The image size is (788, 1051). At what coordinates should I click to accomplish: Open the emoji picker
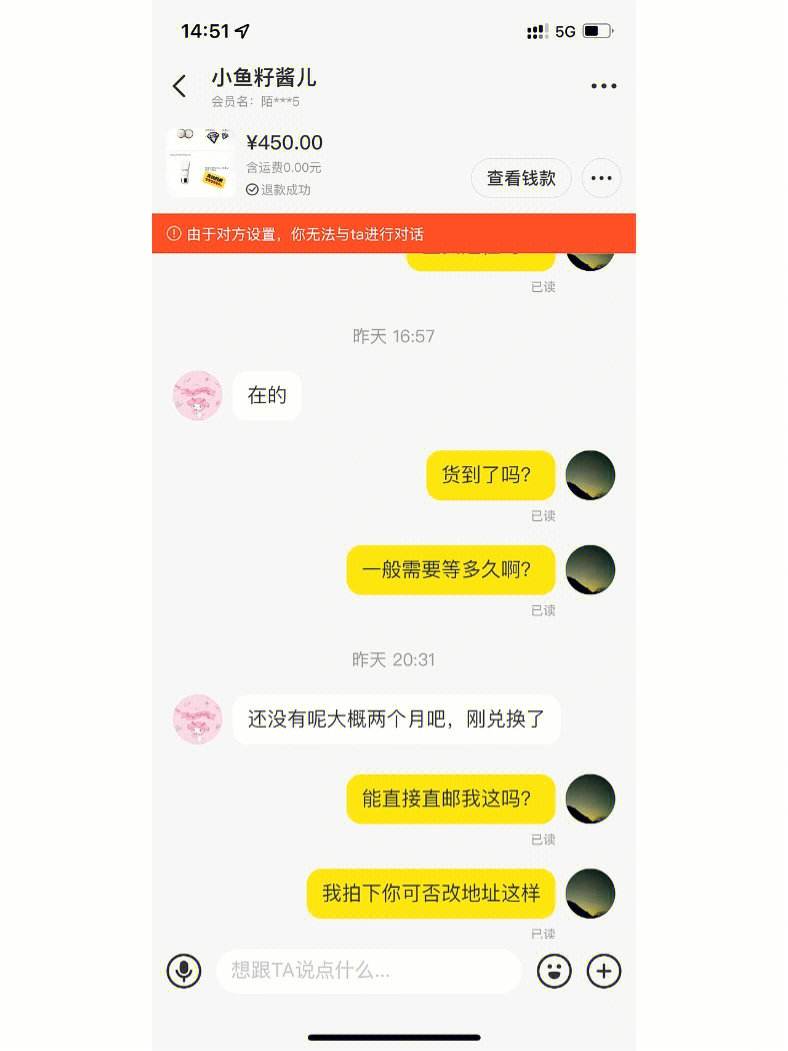pos(554,970)
